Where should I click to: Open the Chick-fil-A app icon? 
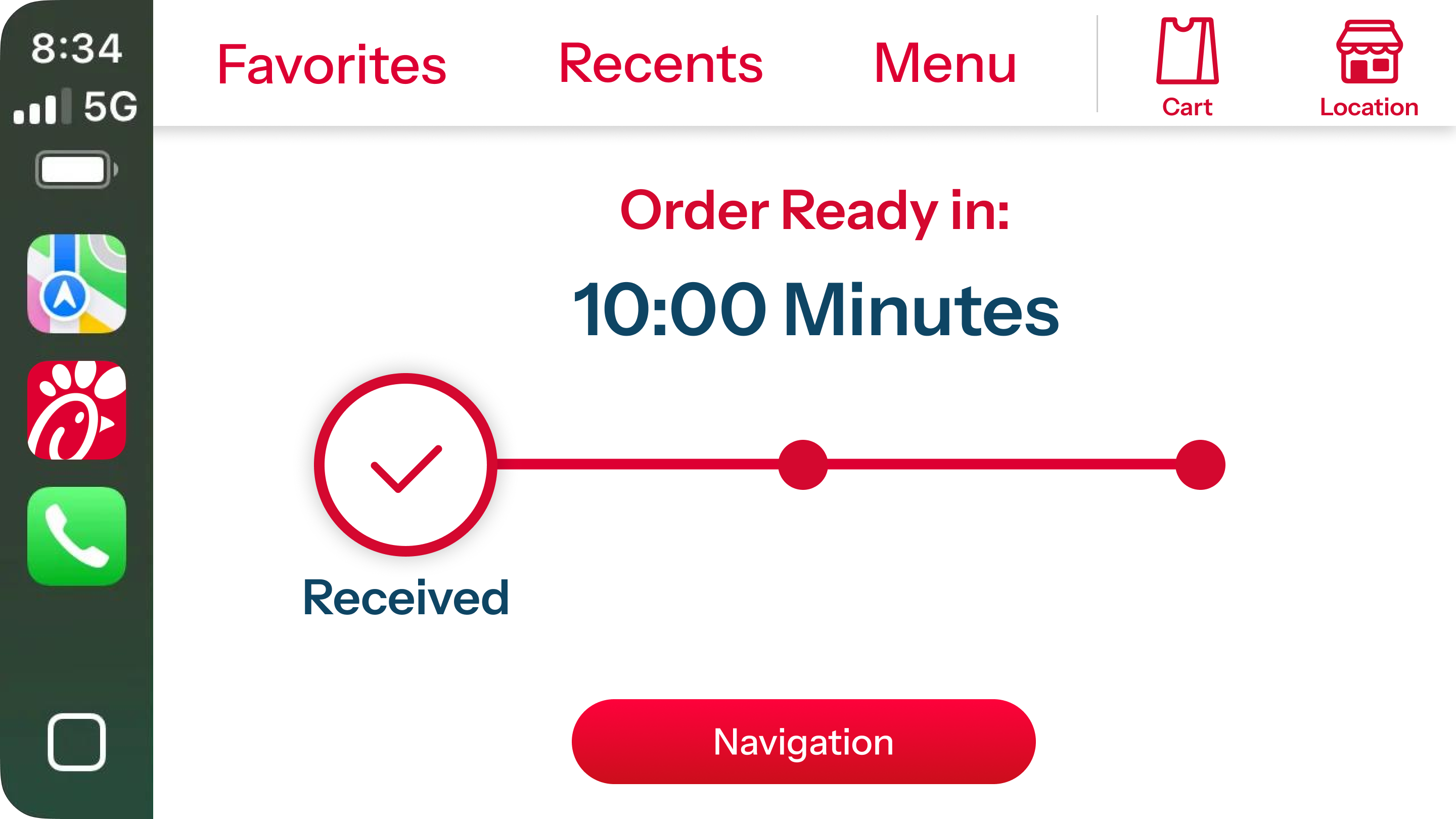click(x=77, y=410)
